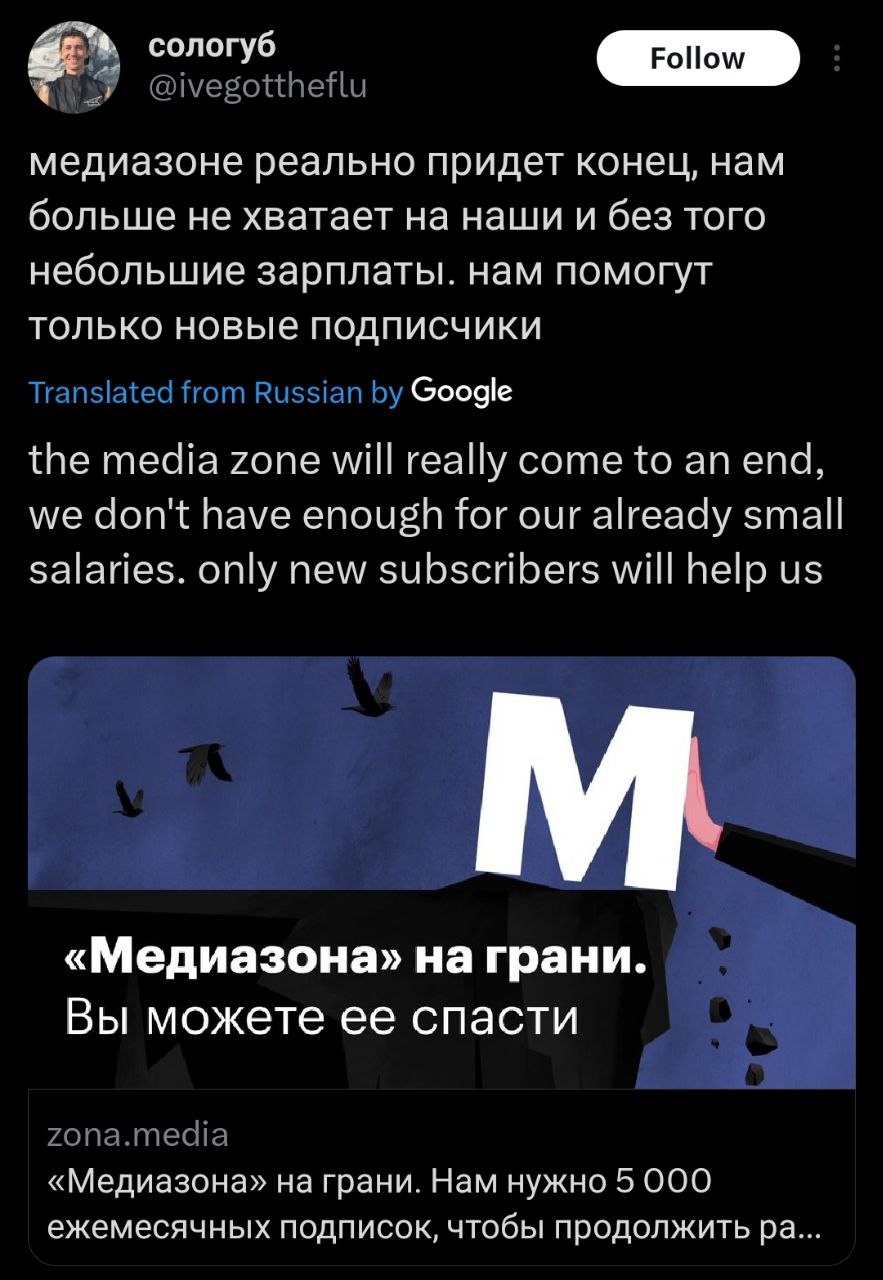Open the @ivegottheflu profile handle
Image resolution: width=883 pixels, height=1280 pixels.
point(257,88)
